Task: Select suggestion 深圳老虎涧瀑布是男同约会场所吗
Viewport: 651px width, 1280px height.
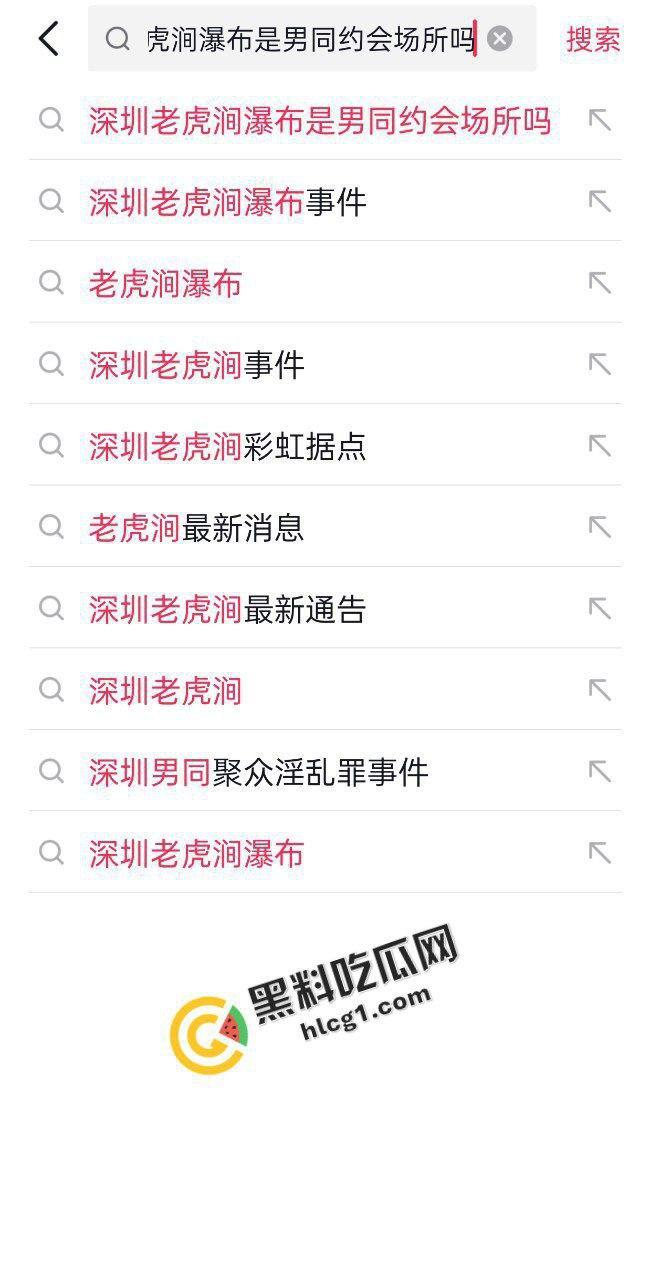Action: coord(320,121)
